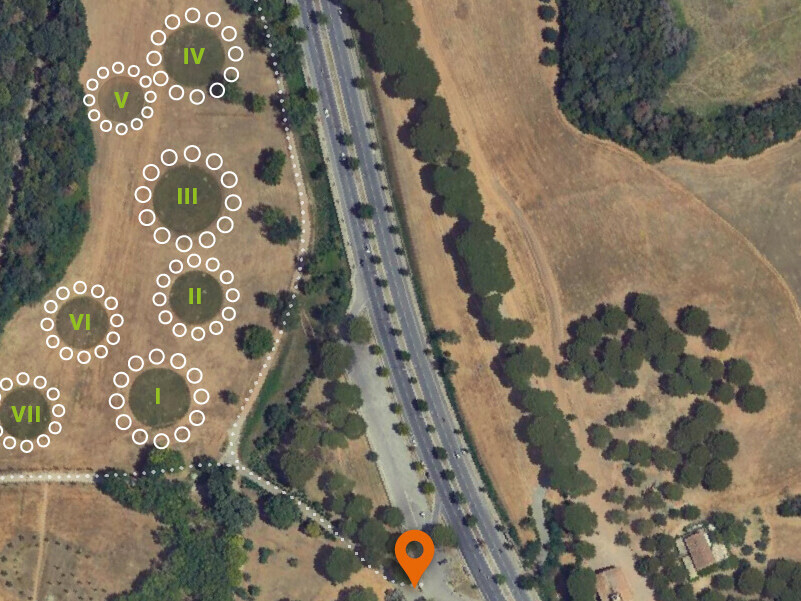Select circle marker VII

pos(27,414)
